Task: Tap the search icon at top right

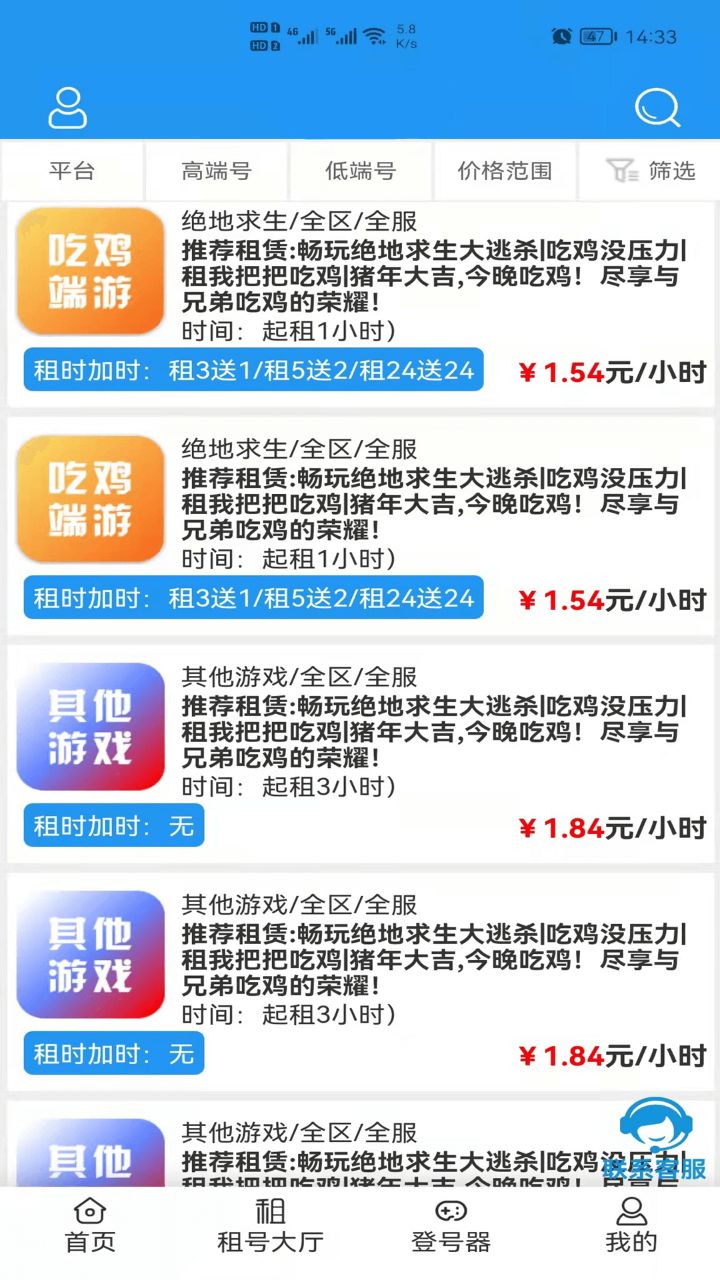Action: [657, 107]
